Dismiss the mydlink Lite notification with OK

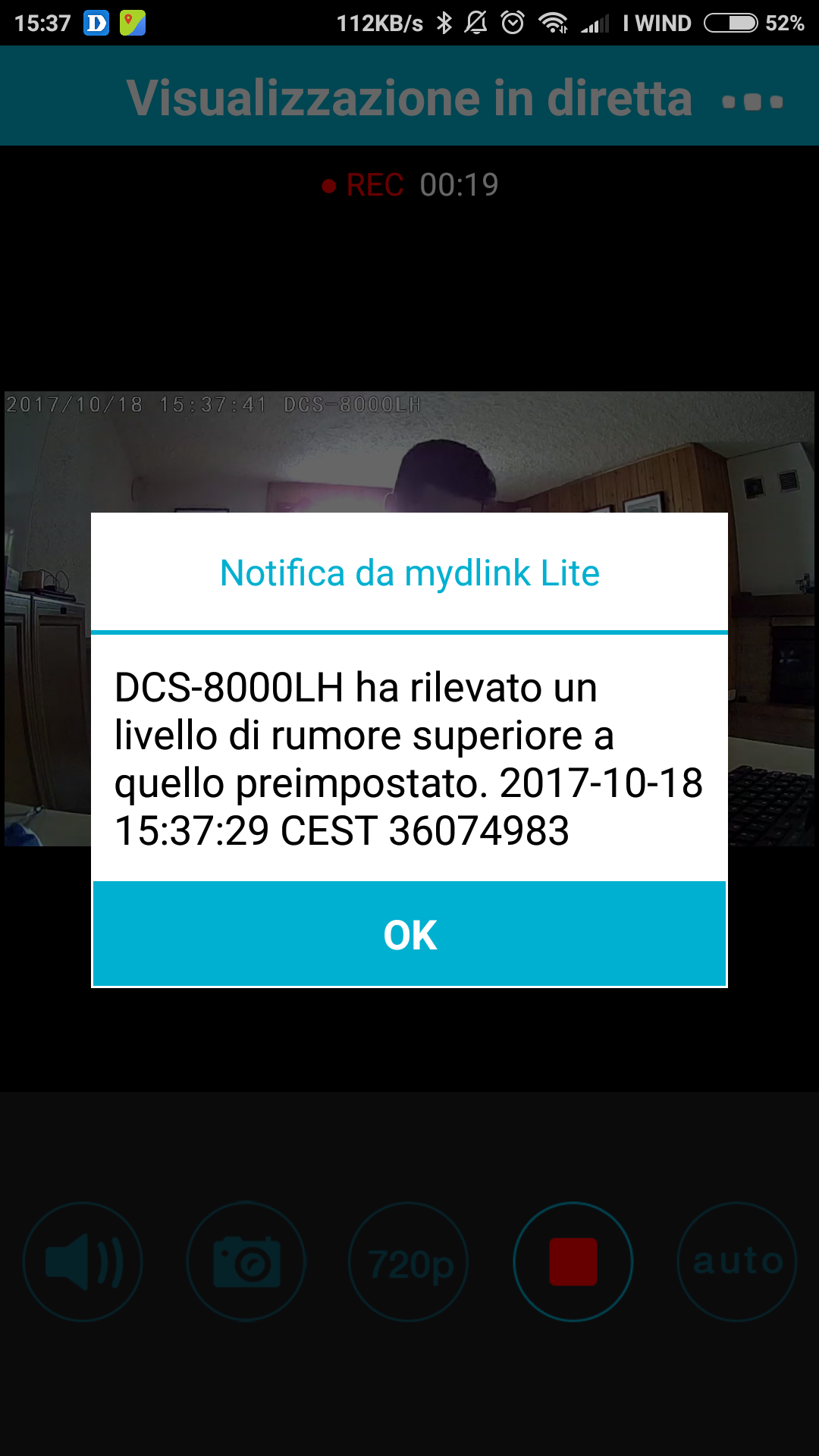pos(409,934)
